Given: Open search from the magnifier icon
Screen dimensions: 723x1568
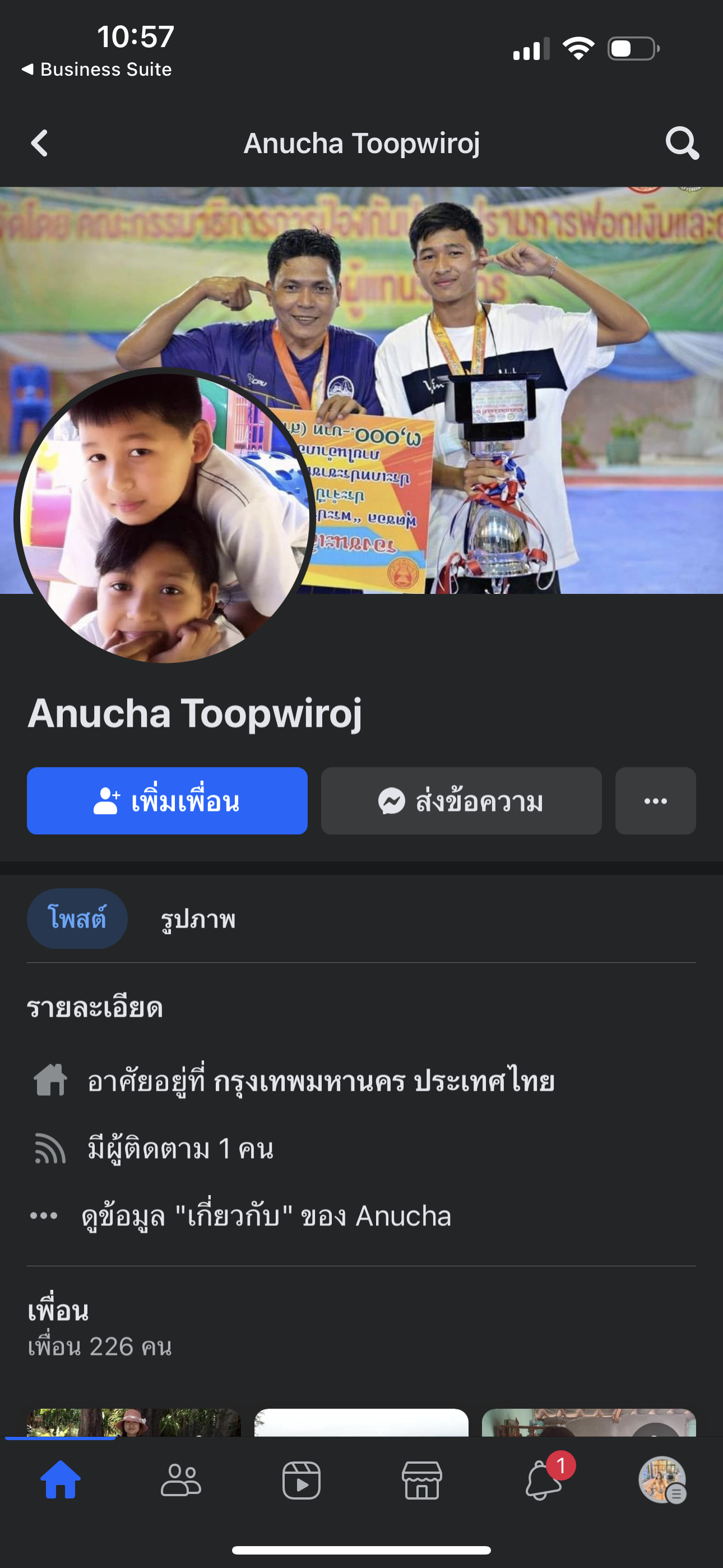Looking at the screenshot, I should point(682,144).
